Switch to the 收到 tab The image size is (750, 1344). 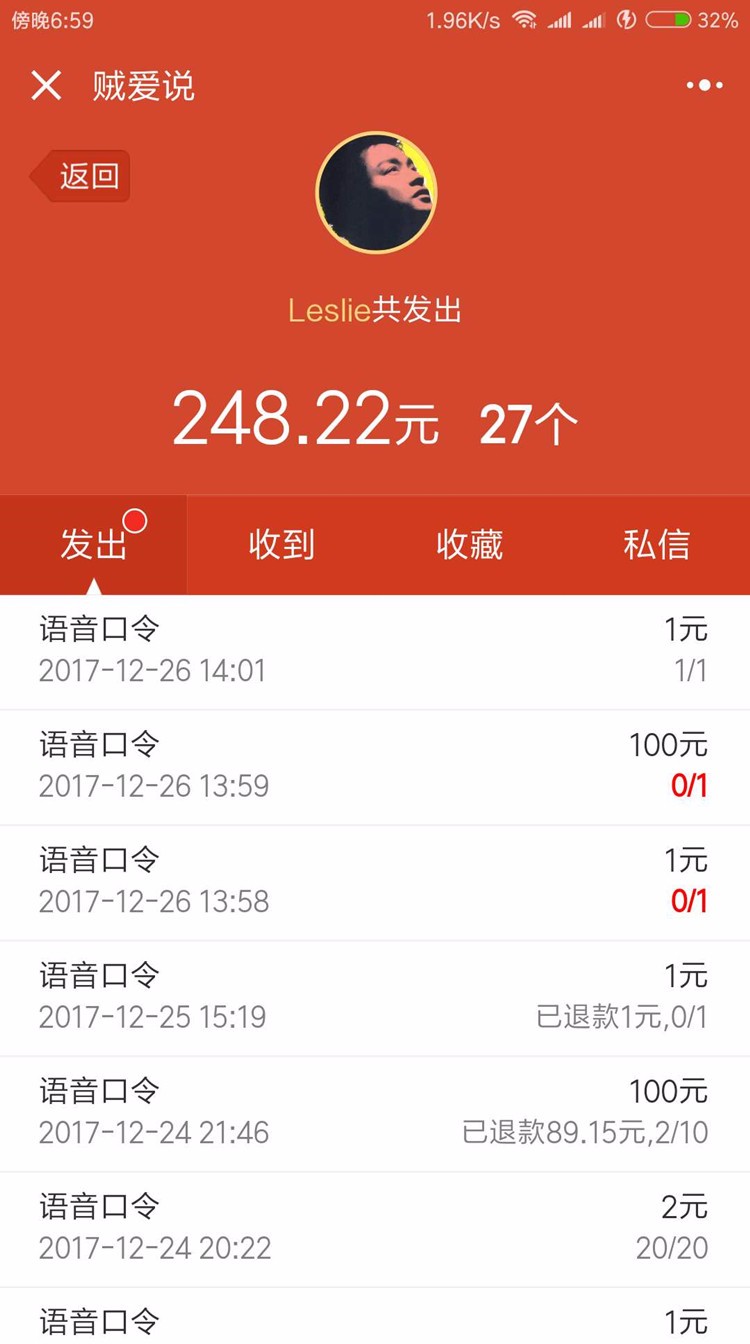pyautogui.click(x=281, y=544)
